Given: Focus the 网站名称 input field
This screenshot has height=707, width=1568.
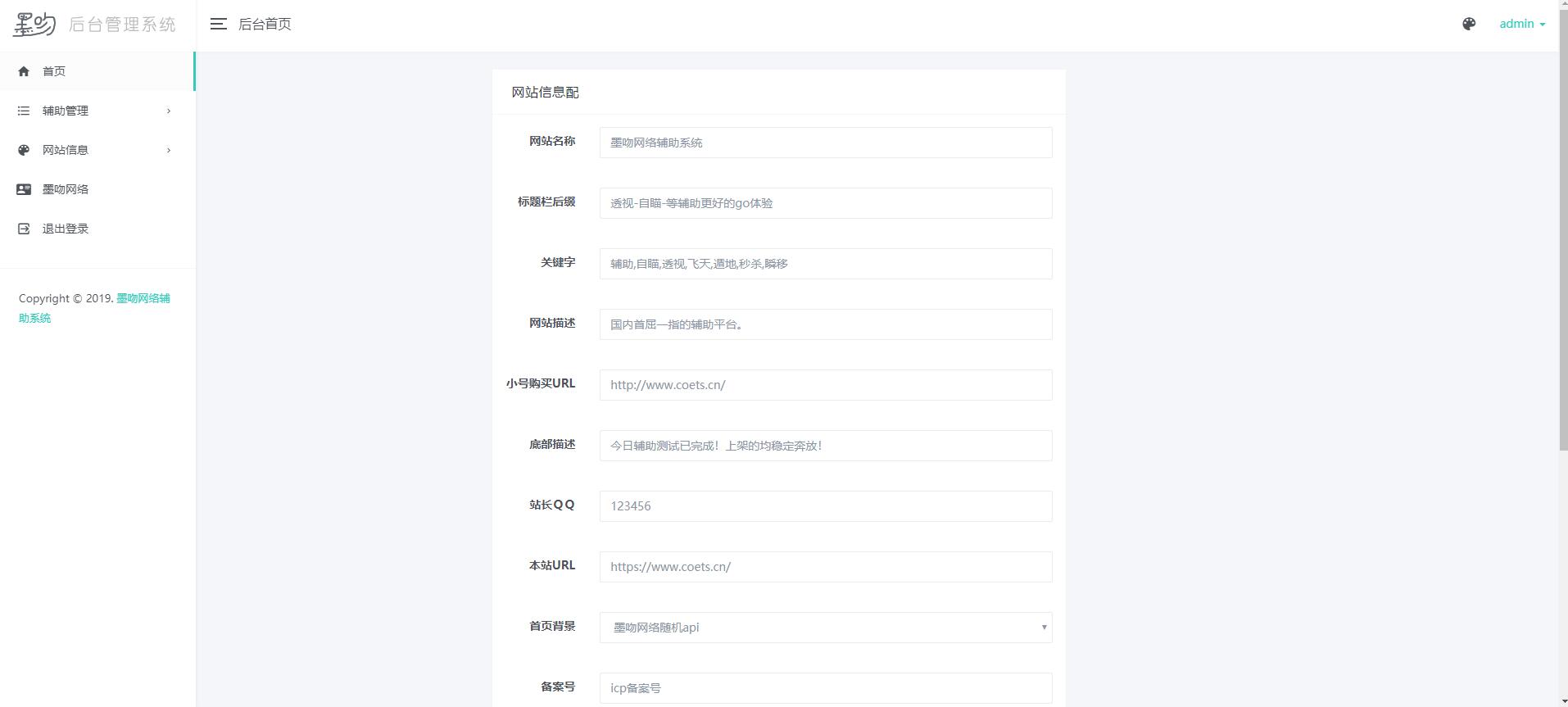Looking at the screenshot, I should (x=825, y=143).
